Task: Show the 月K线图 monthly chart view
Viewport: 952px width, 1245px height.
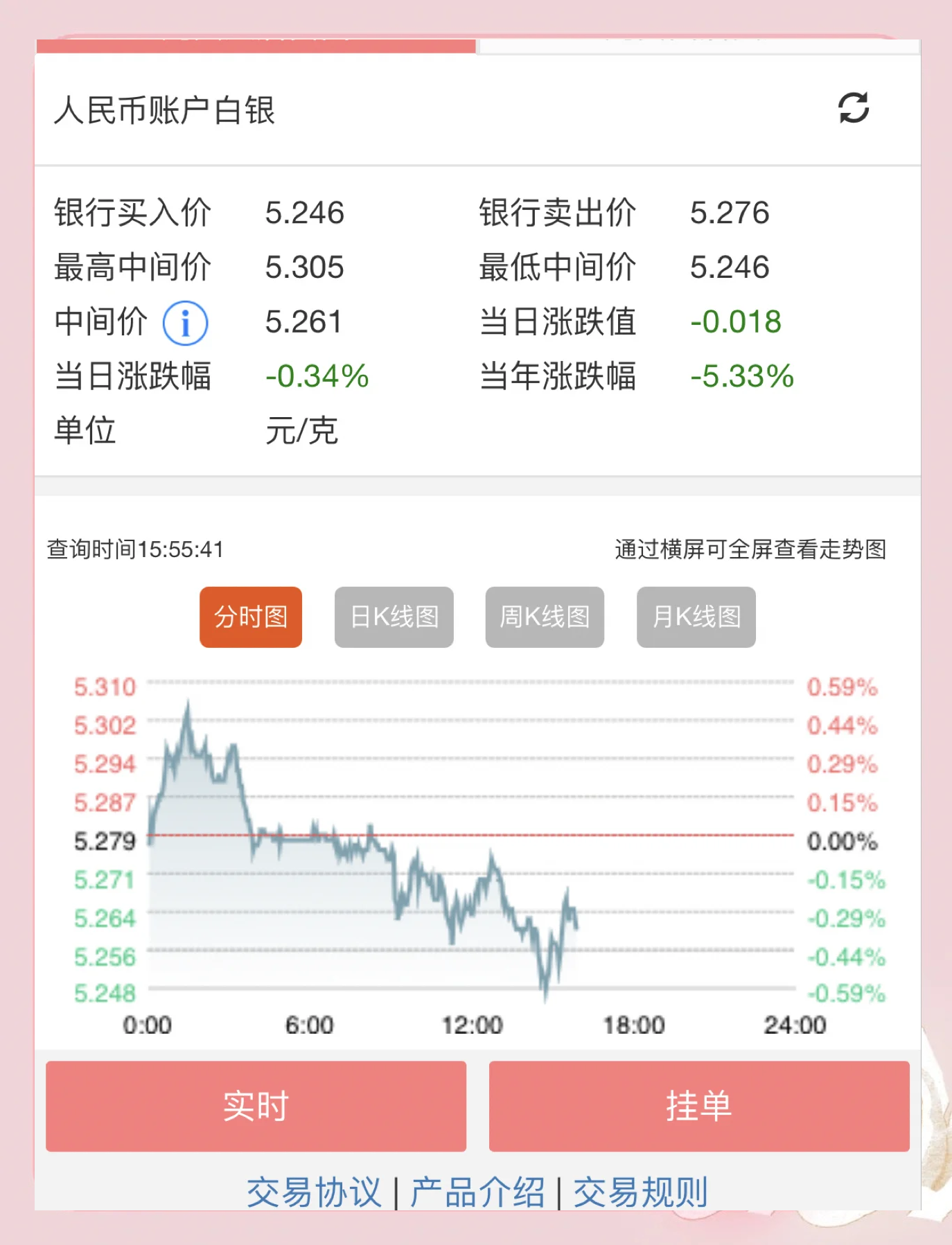Action: coord(696,617)
